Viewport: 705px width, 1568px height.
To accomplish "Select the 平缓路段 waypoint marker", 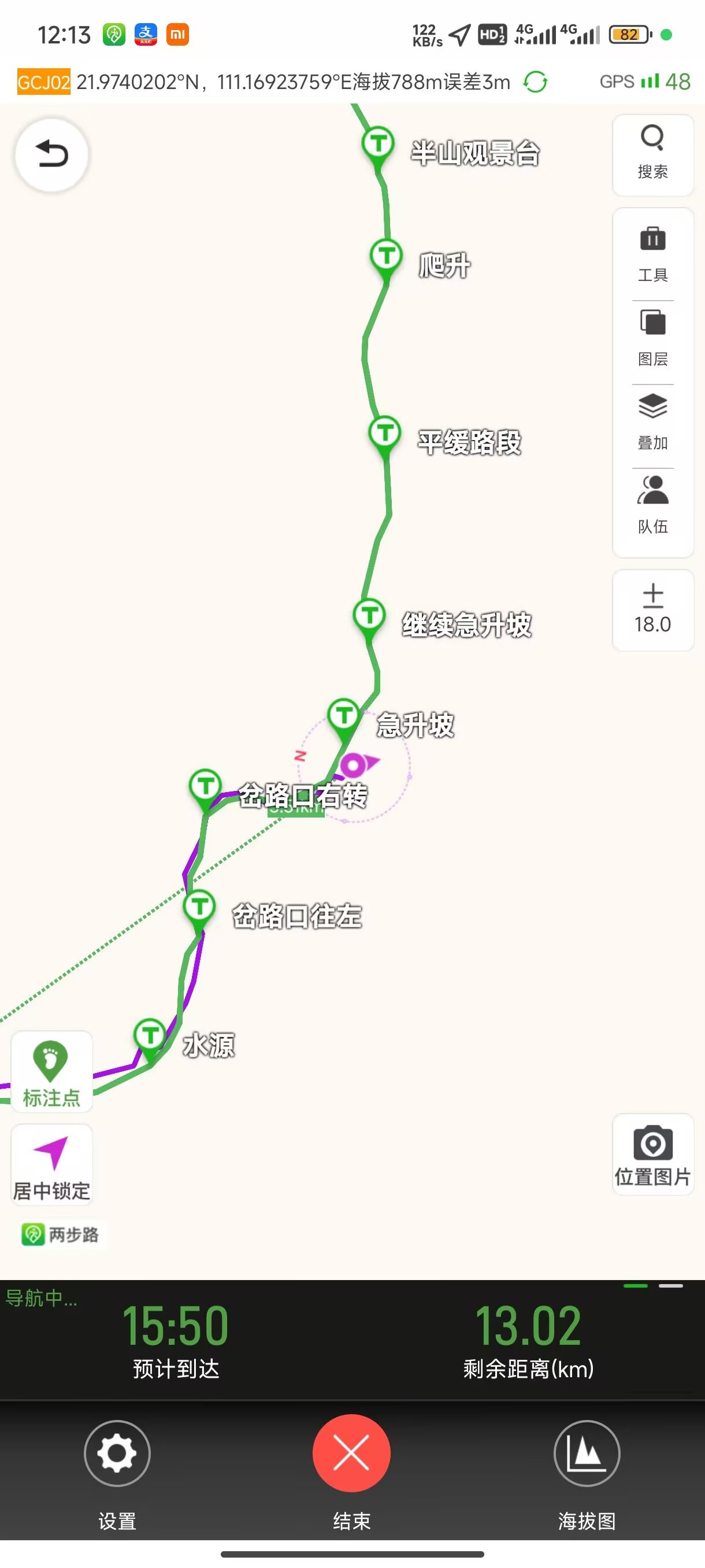I will click(385, 434).
